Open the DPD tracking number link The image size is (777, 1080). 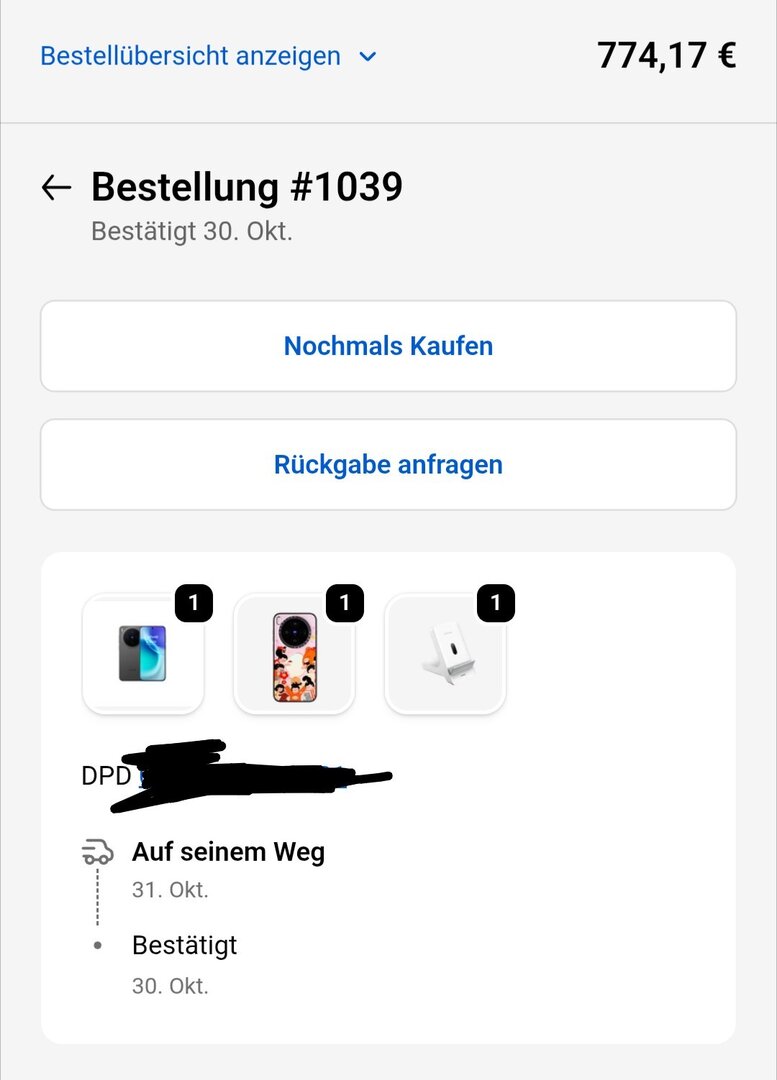250,775
